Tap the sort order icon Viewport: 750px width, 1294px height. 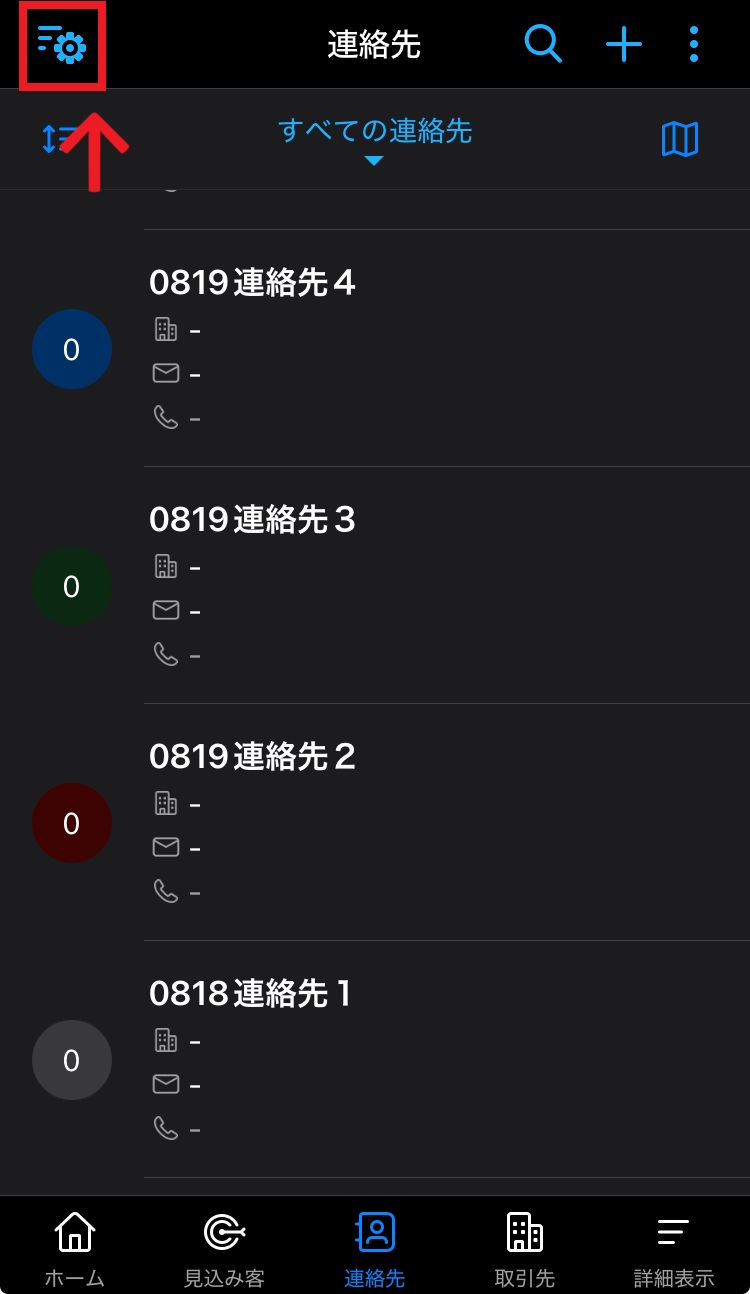[54, 139]
